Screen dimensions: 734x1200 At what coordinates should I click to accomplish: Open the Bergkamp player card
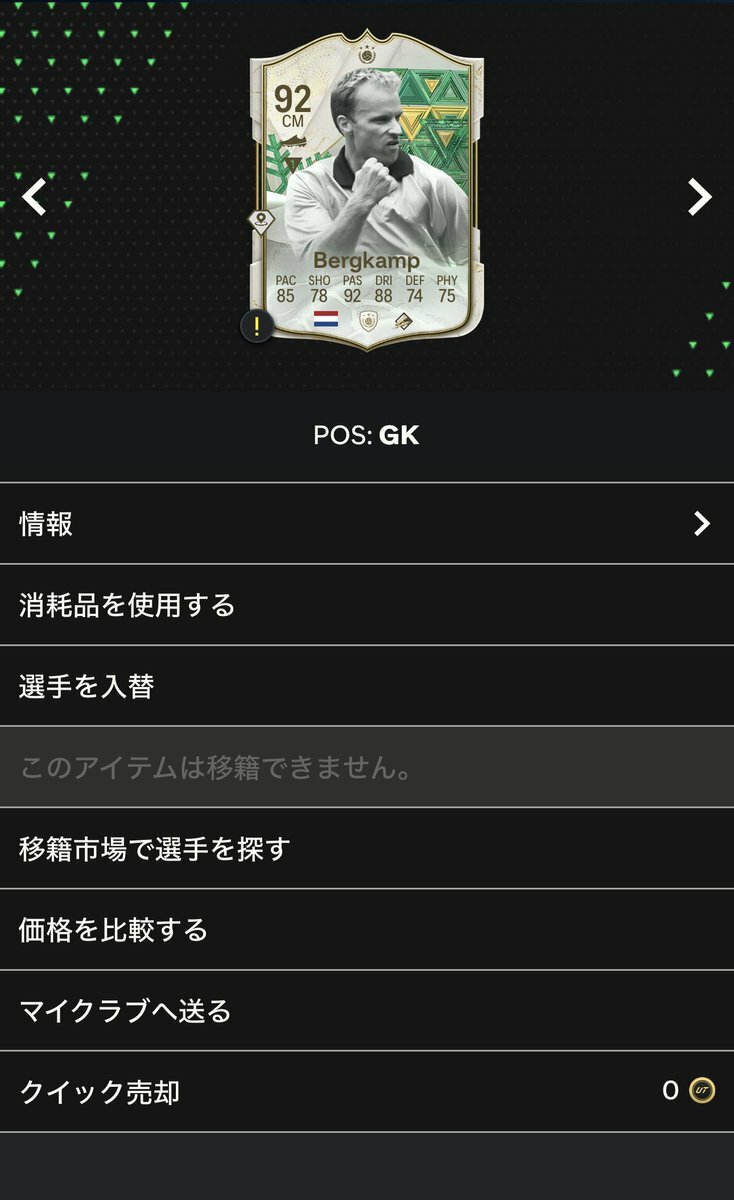[x=367, y=190]
